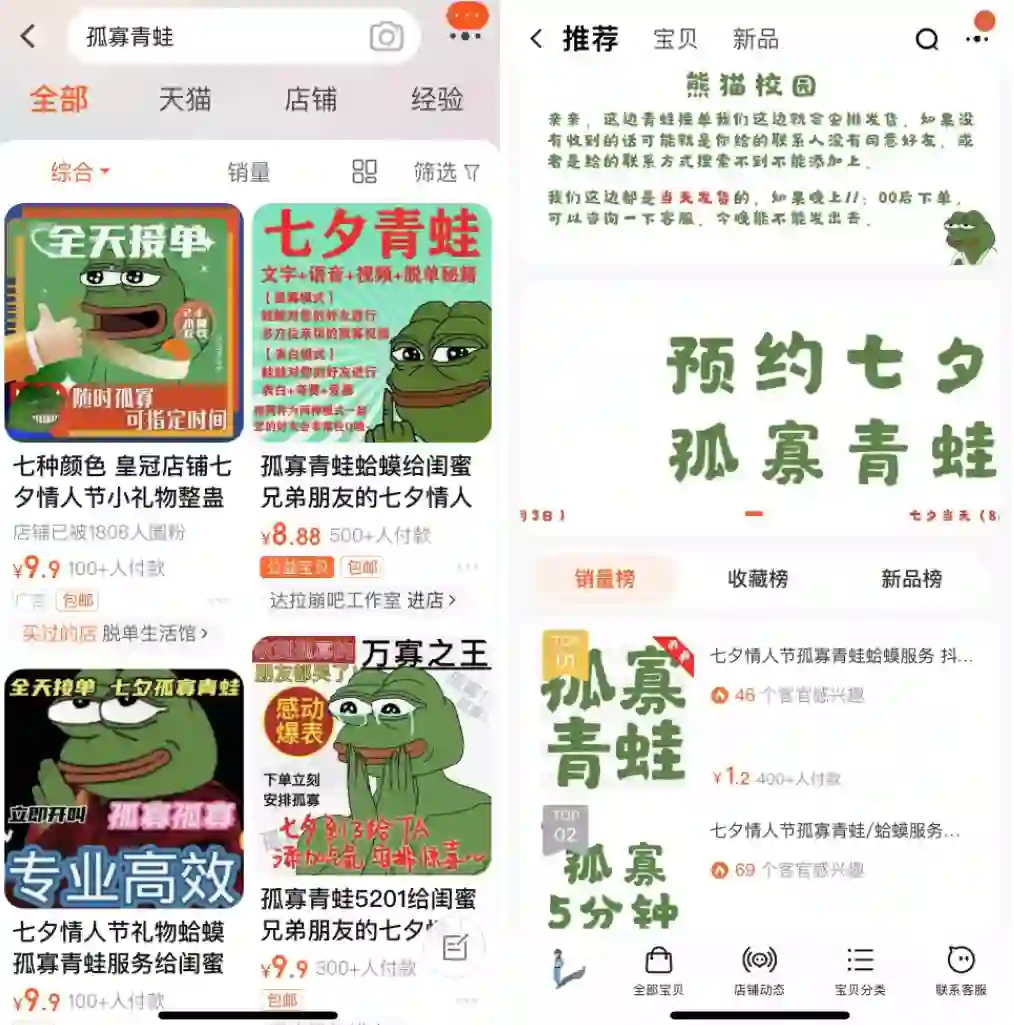Viewport: 1014px width, 1025px height.
Task: Select the 收藏榜 ranking tab
Action: 757,578
